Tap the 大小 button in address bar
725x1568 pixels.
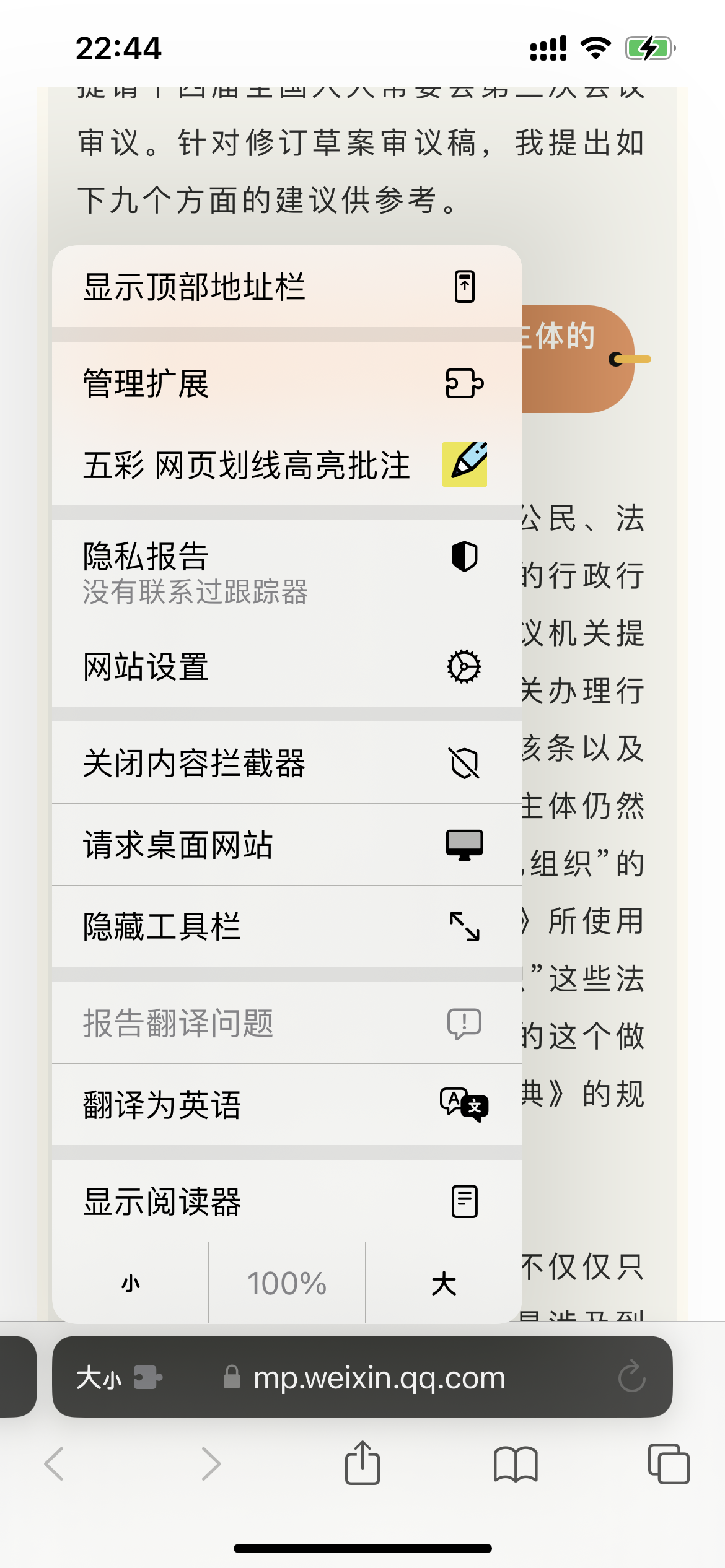click(x=119, y=1377)
